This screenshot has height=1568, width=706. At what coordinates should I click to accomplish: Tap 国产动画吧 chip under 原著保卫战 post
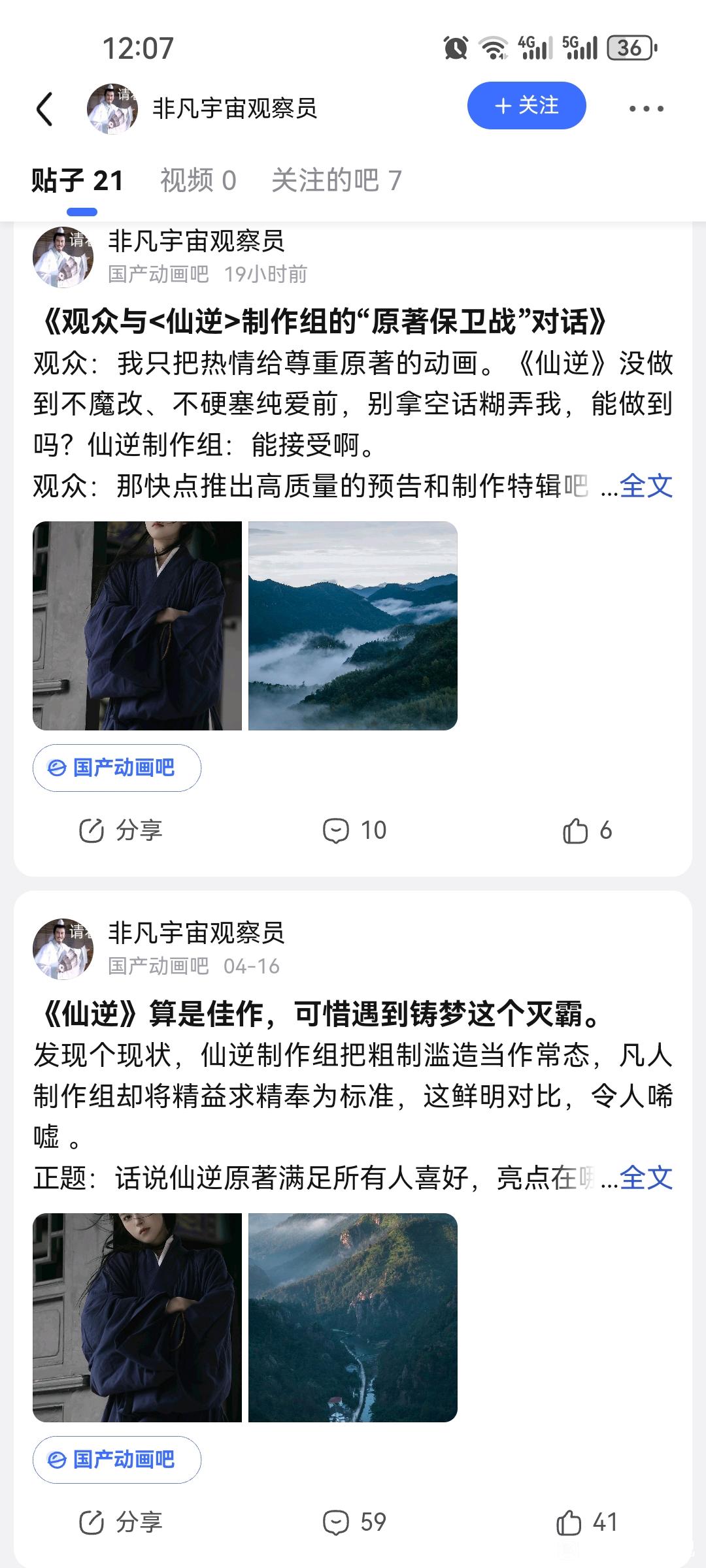pyautogui.click(x=117, y=768)
